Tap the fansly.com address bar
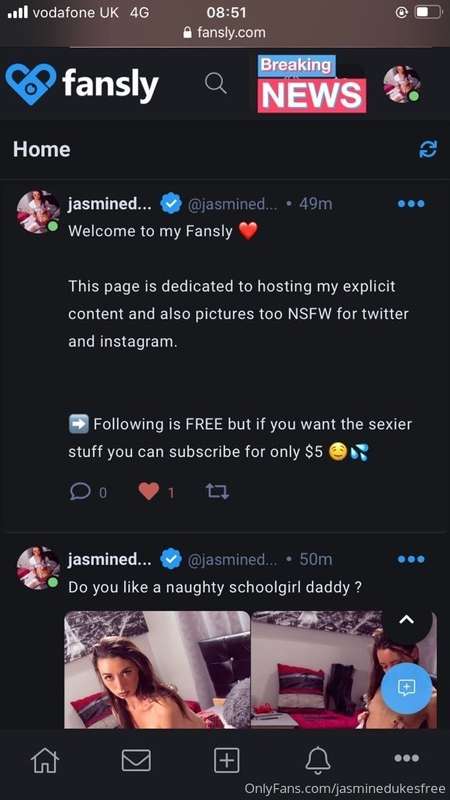 [x=224, y=33]
